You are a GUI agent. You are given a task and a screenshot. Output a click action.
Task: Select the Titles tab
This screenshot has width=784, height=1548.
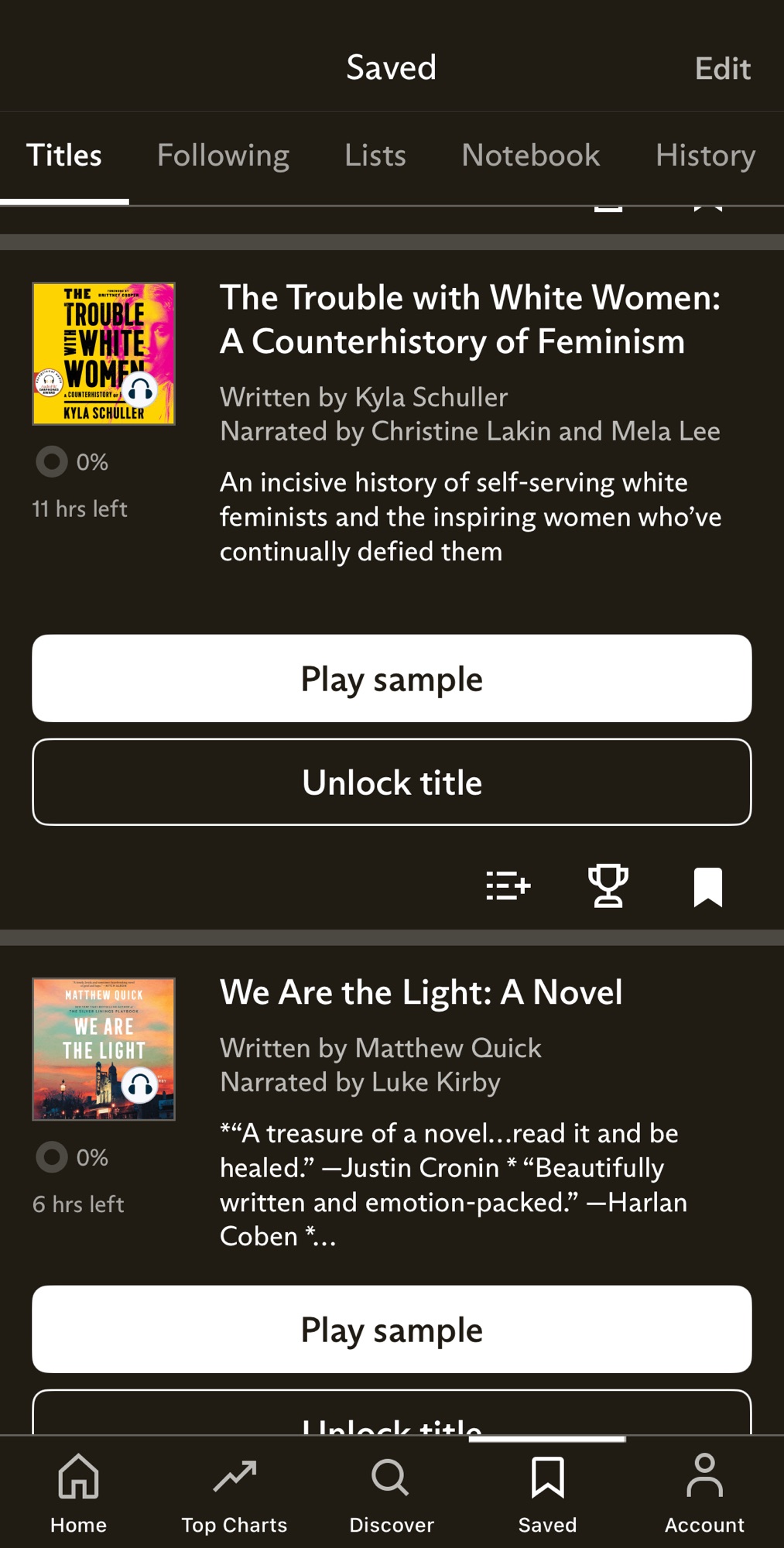tap(64, 156)
